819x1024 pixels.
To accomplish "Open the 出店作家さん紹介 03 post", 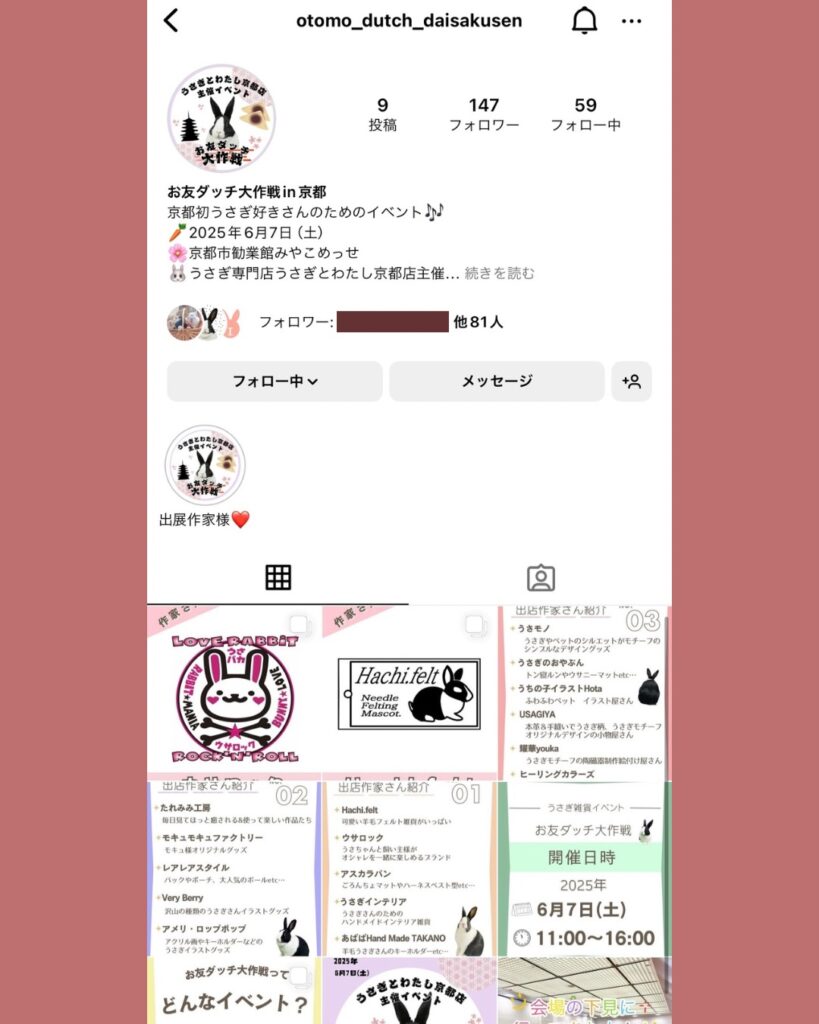I will [x=584, y=692].
